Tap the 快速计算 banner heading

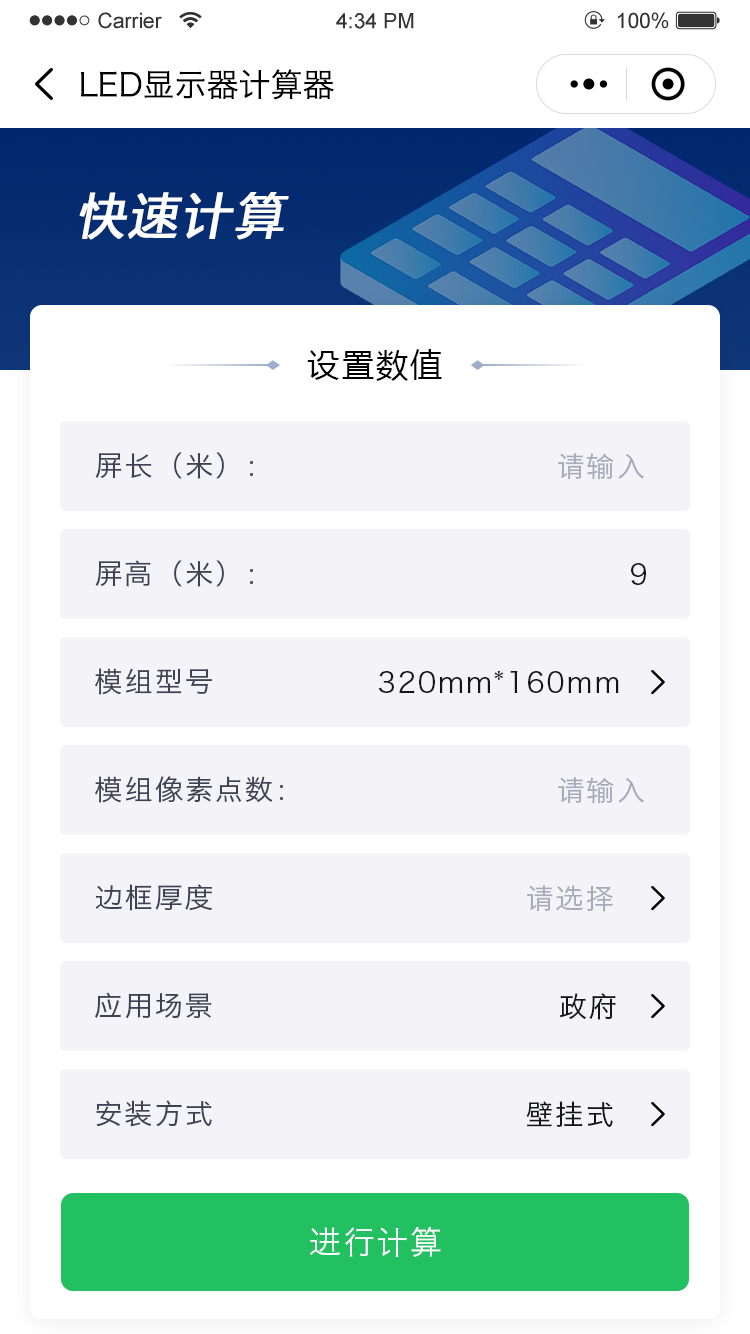tap(182, 218)
